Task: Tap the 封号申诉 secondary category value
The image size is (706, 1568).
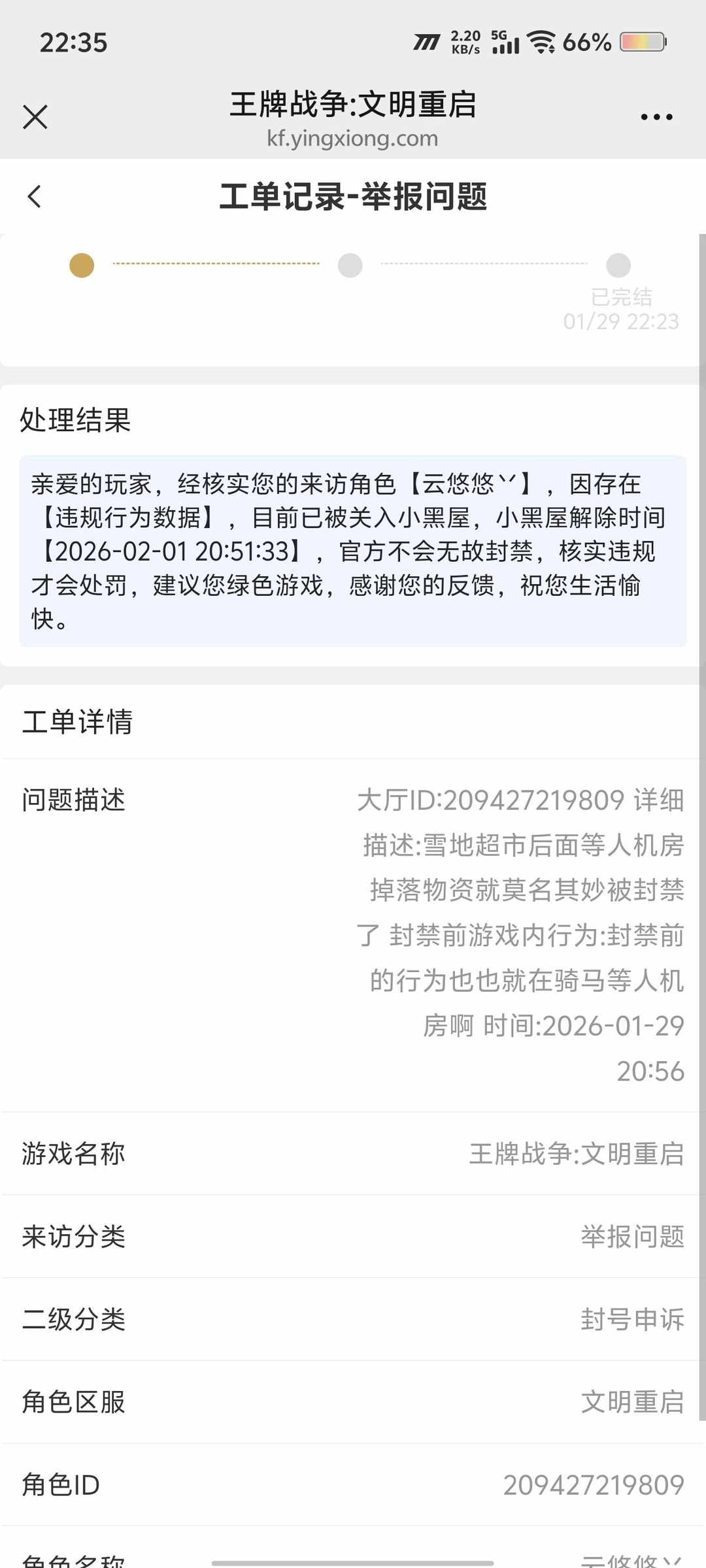Action: [633, 1320]
